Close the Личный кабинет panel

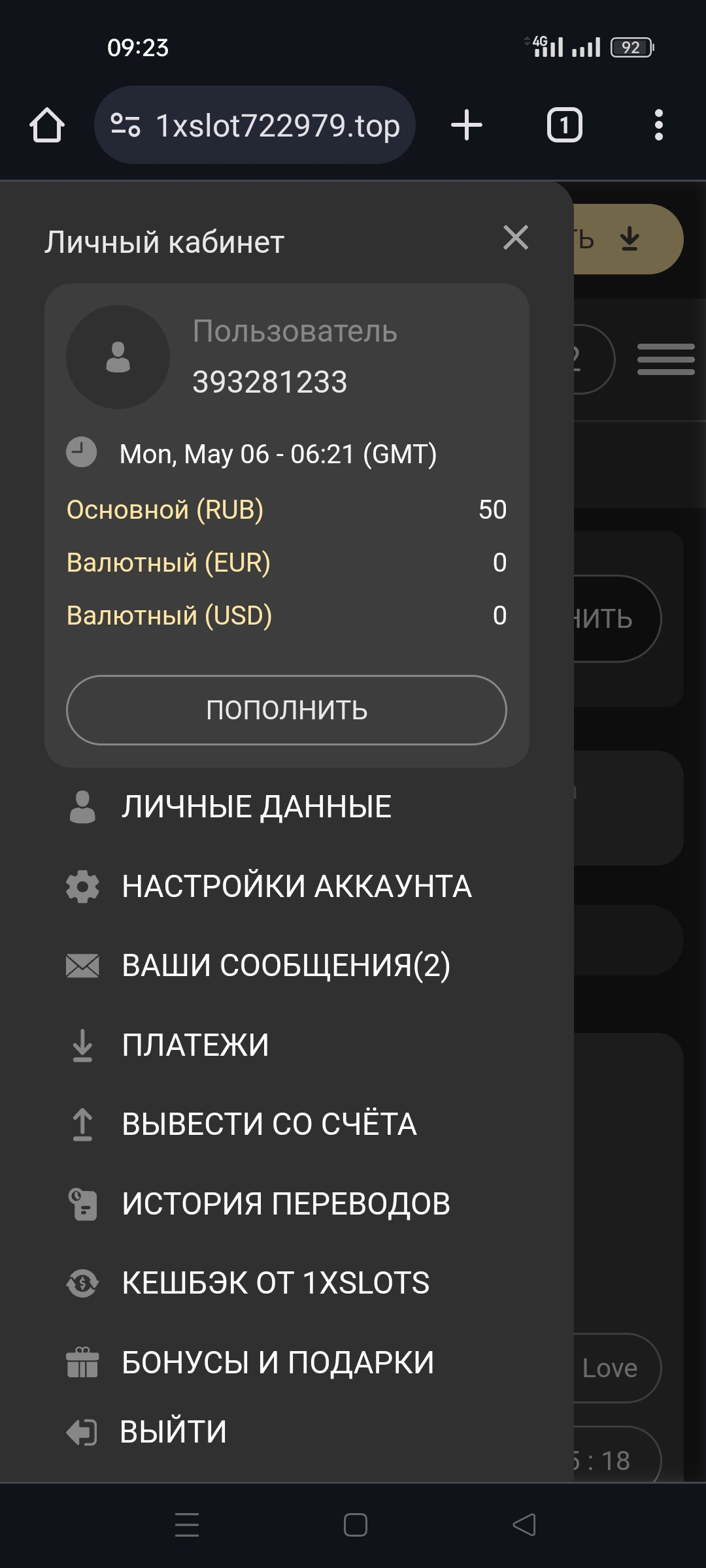click(516, 238)
